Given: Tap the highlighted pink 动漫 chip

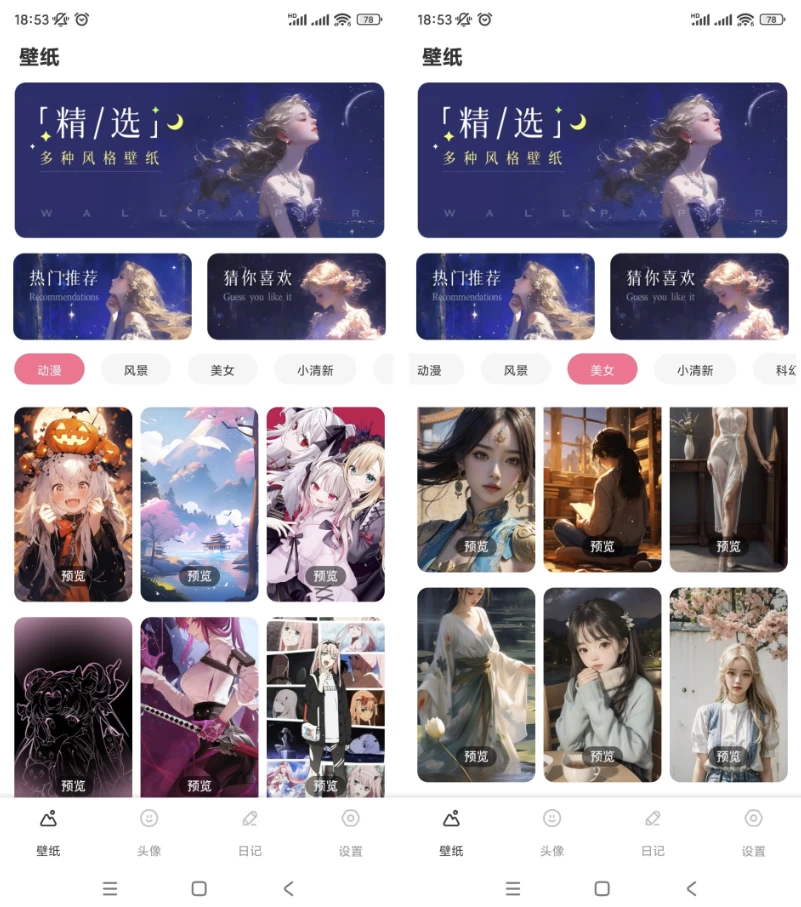Looking at the screenshot, I should pos(49,369).
